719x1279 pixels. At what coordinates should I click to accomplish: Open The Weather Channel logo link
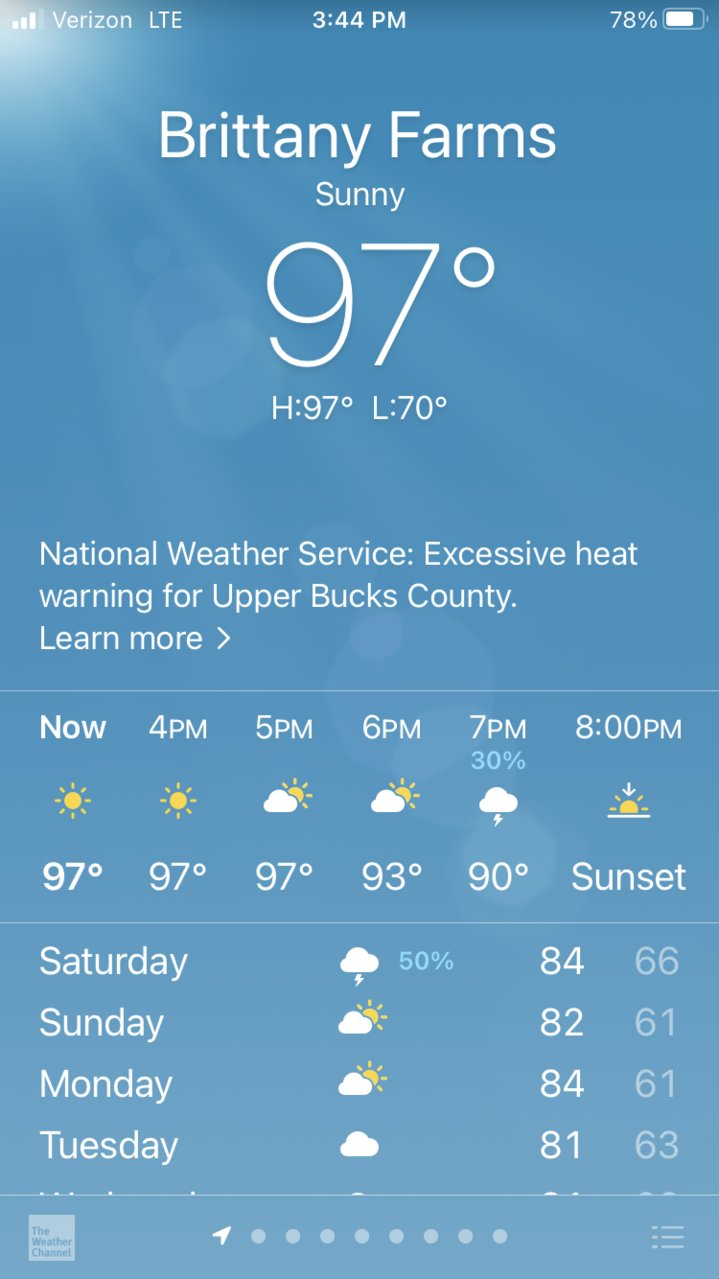coord(51,1237)
